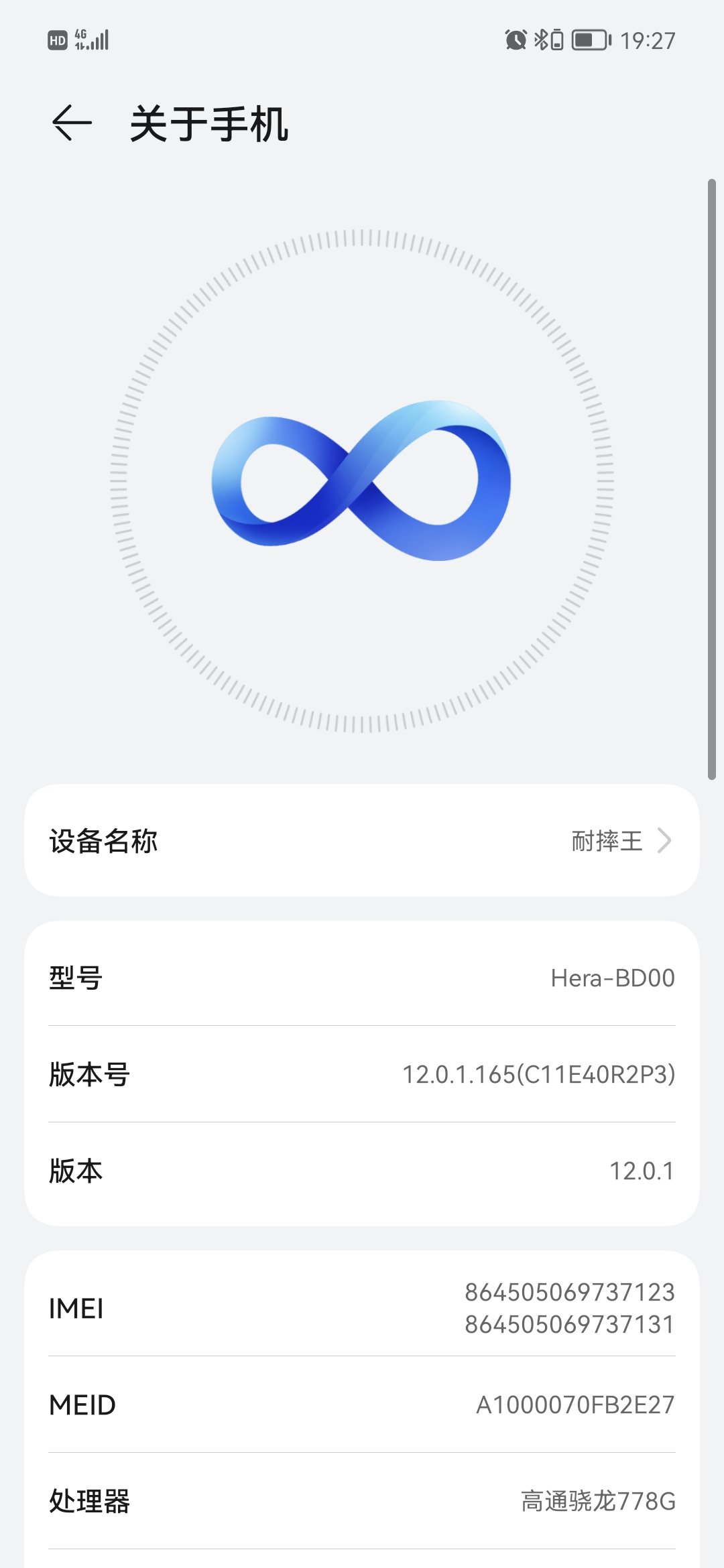Tap the 版本号 row
The height and width of the screenshot is (1568, 724).
point(362,1074)
